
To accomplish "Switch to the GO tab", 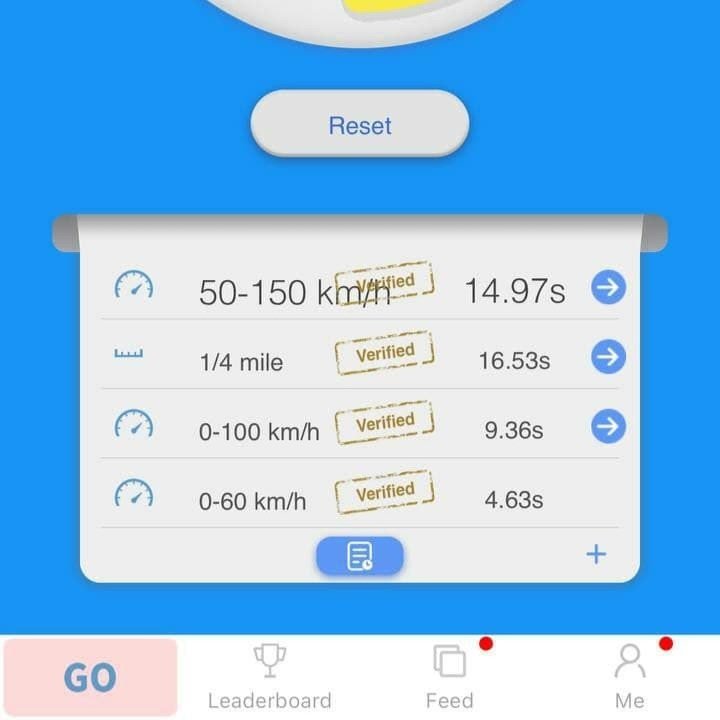I will (x=90, y=678).
